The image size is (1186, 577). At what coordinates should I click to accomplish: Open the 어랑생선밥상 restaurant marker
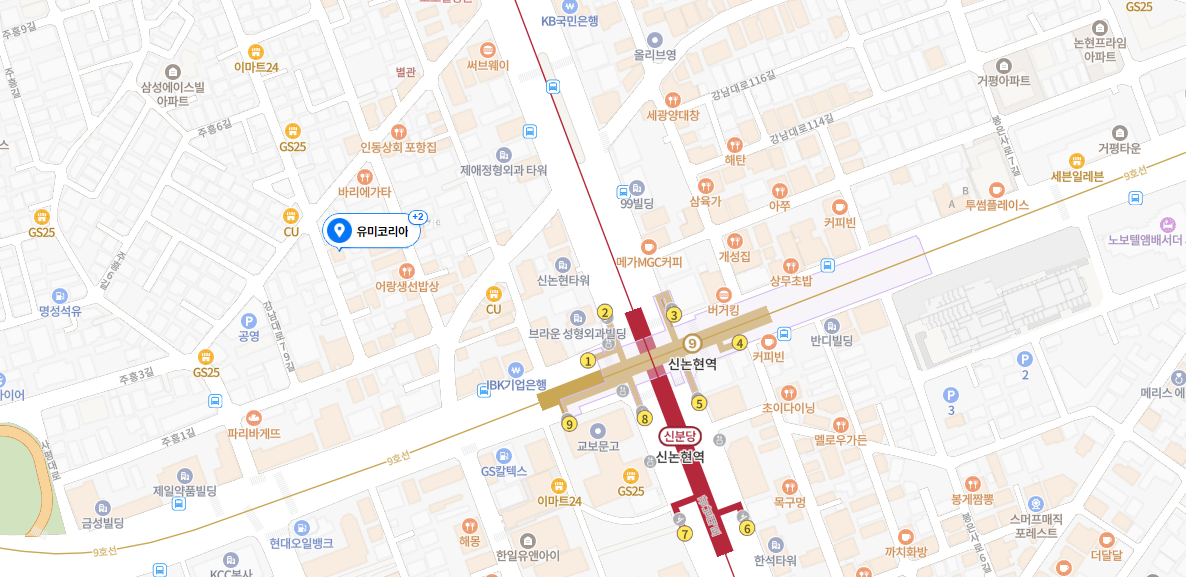click(x=406, y=271)
